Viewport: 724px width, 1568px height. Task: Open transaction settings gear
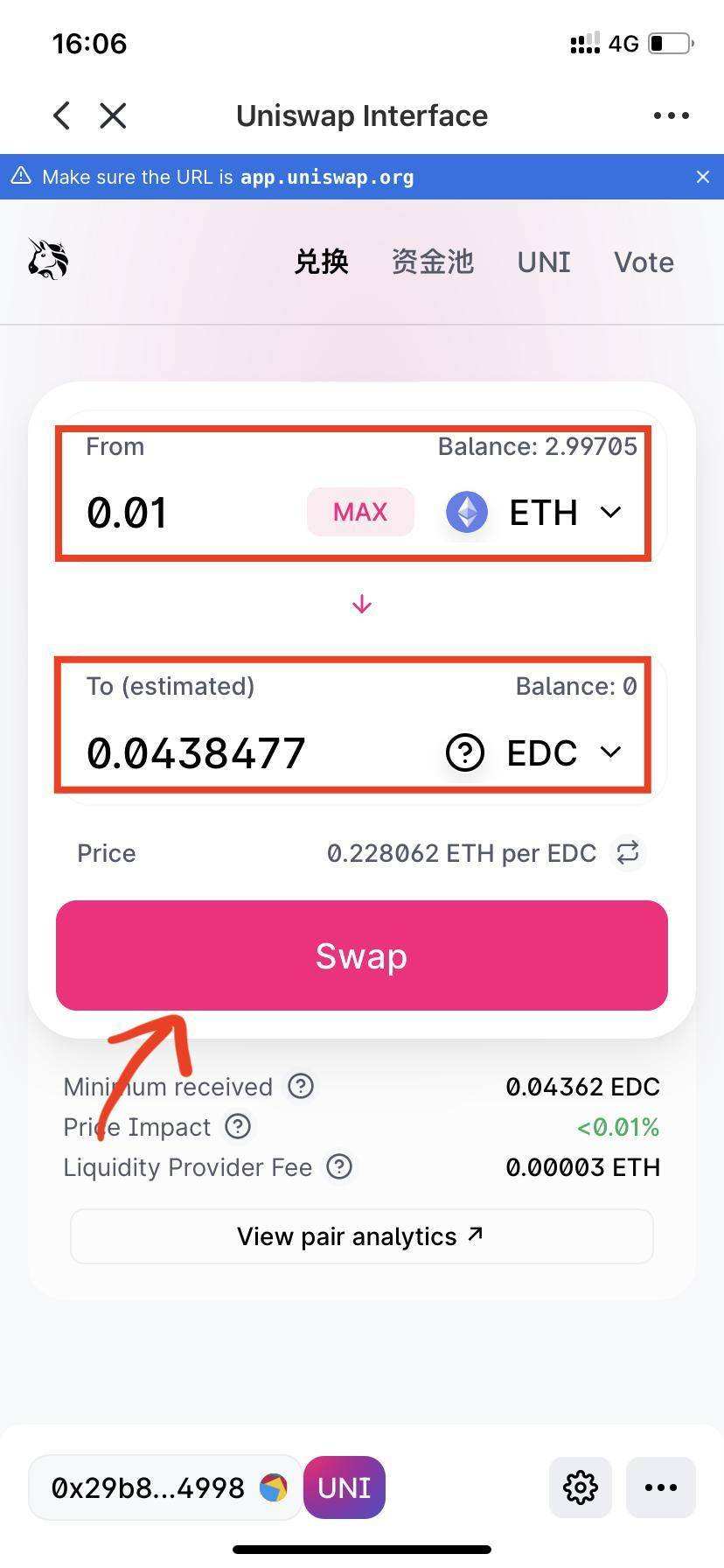click(x=581, y=1487)
